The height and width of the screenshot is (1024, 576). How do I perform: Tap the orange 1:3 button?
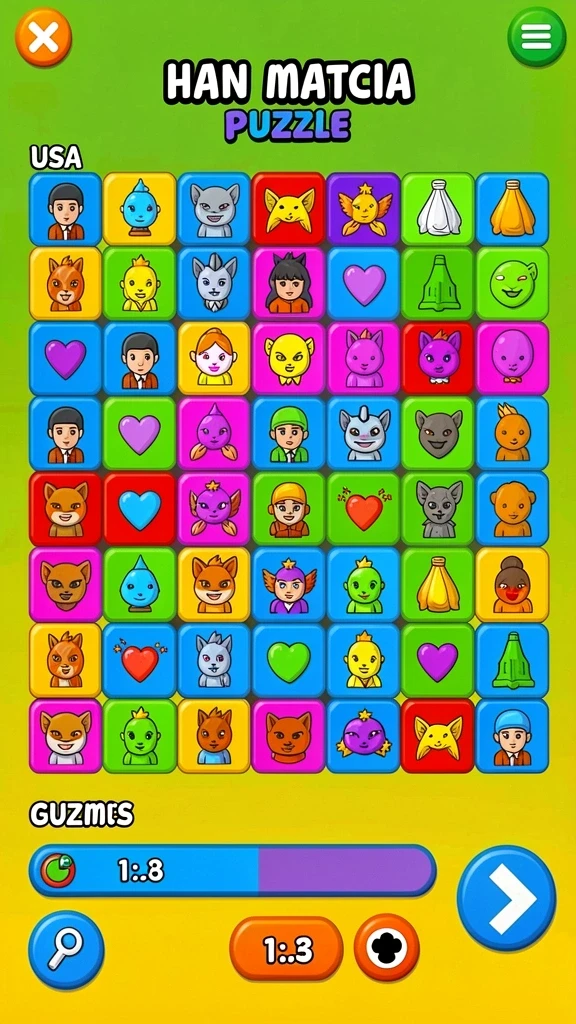(x=287, y=950)
